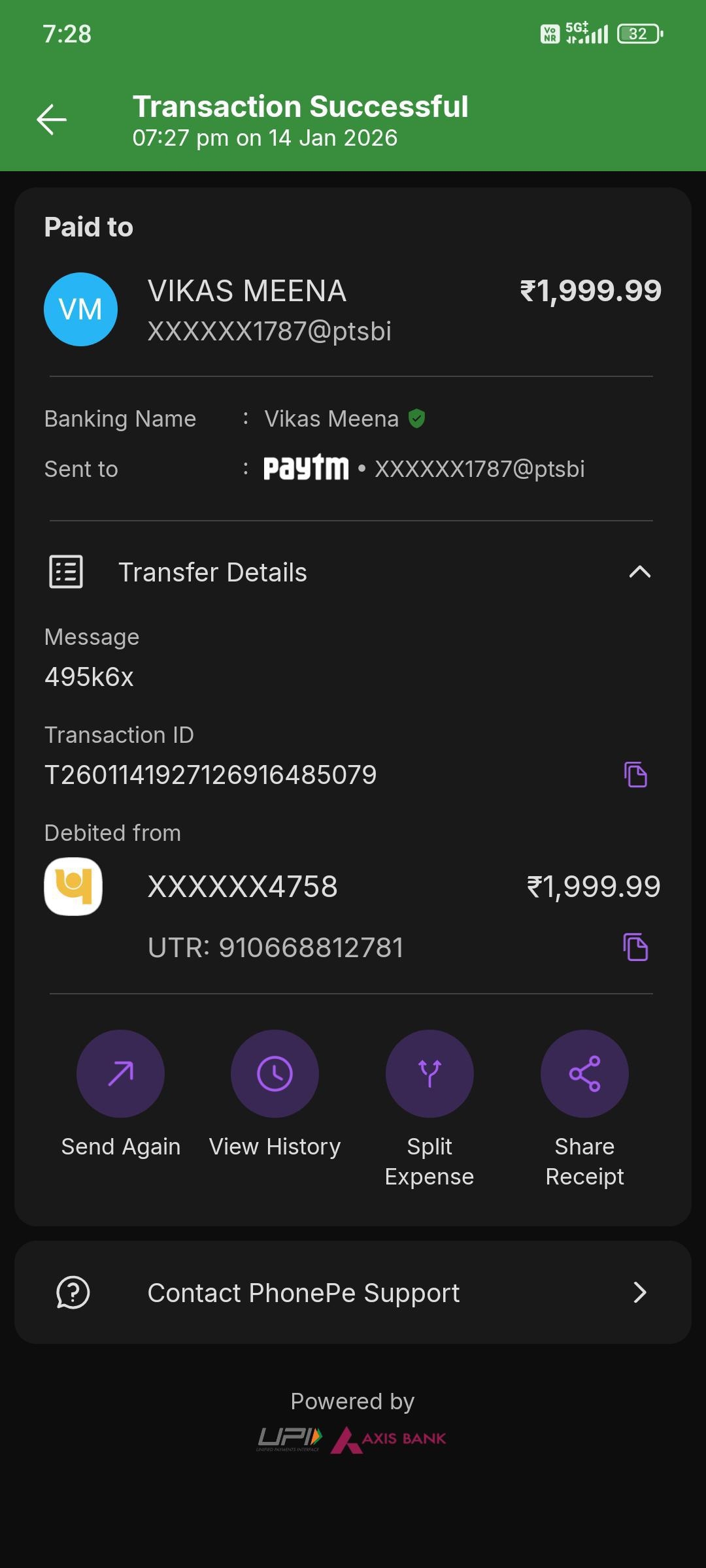
Task: Copy the Transaction ID
Action: [635, 775]
